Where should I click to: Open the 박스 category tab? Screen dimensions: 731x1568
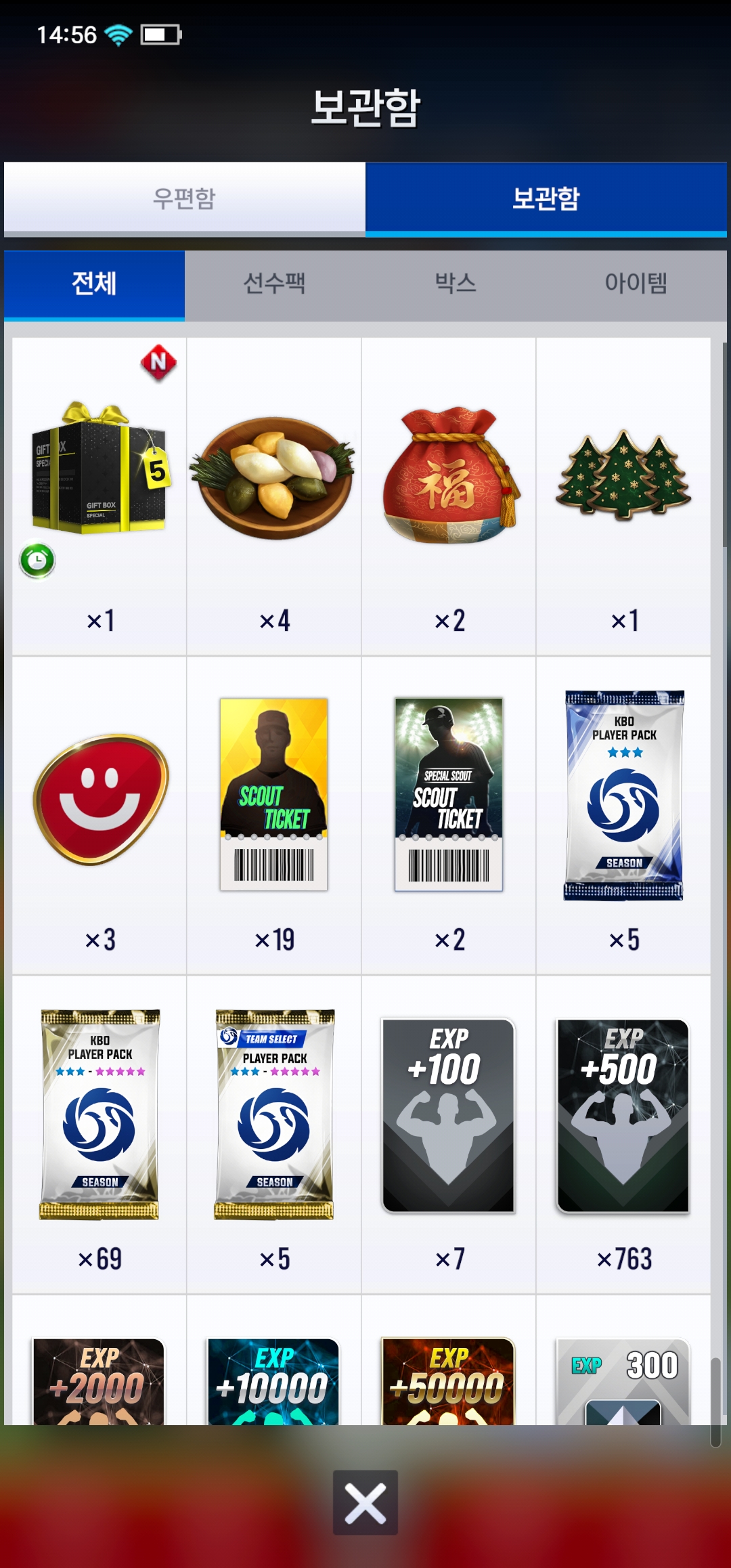tap(456, 284)
